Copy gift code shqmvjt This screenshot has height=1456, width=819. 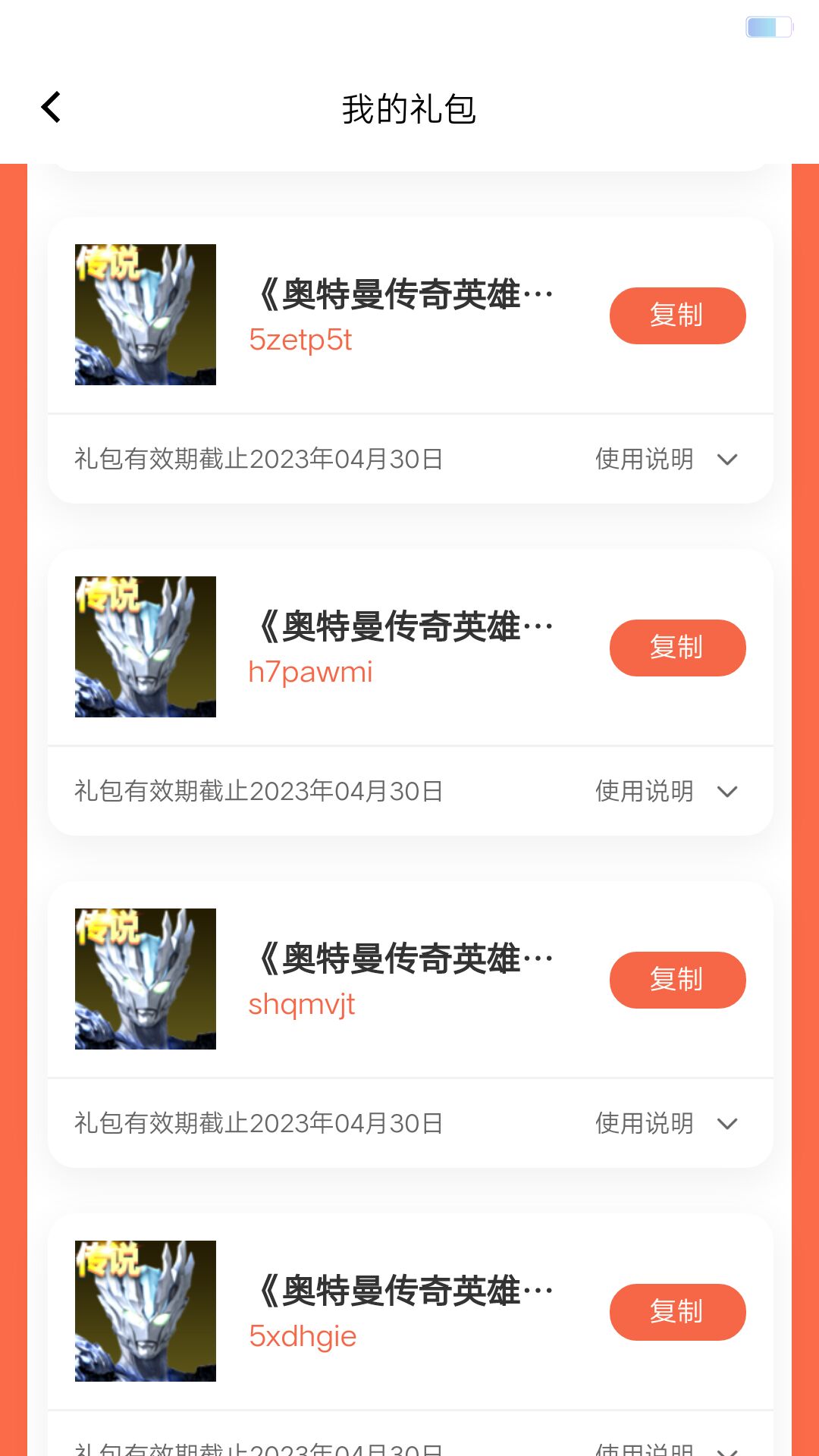click(x=677, y=980)
